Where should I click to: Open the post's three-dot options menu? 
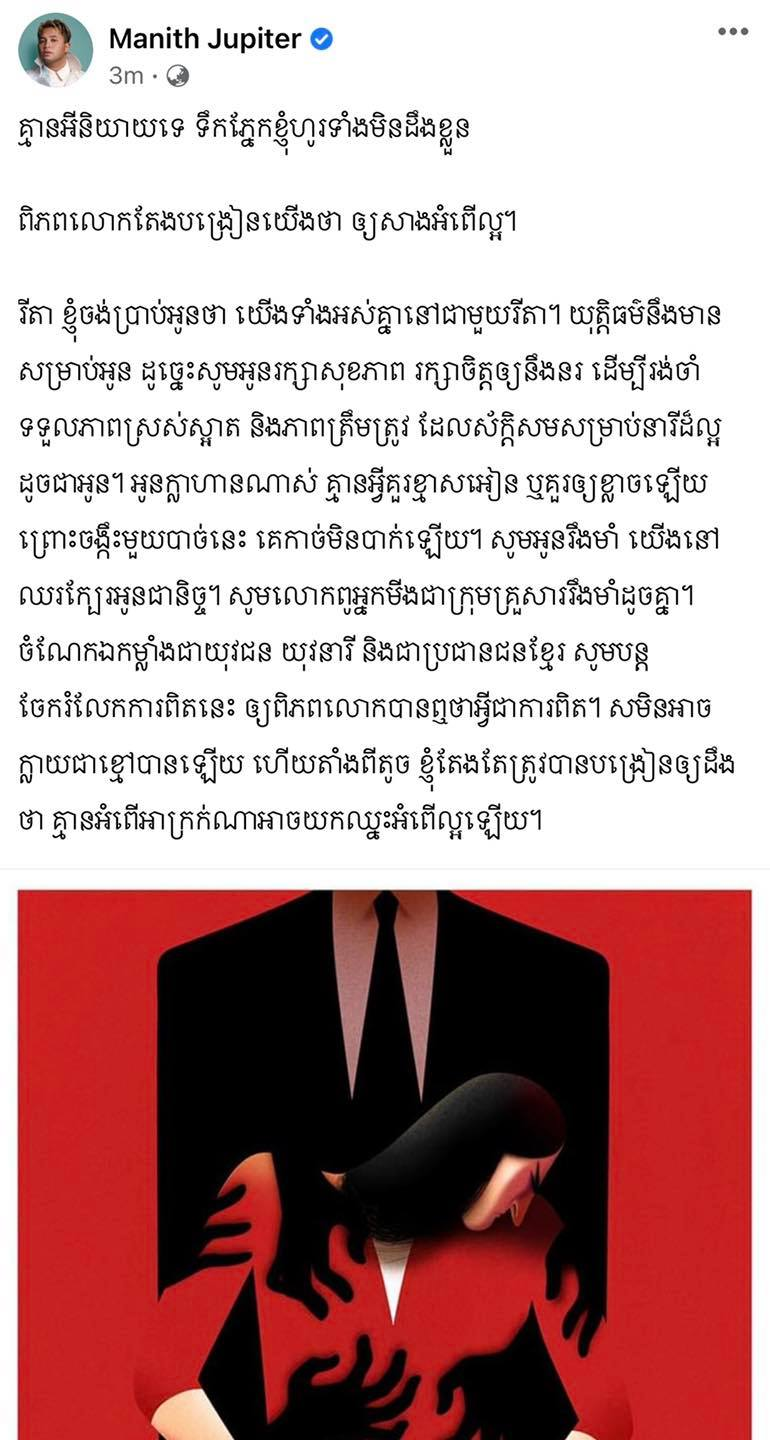tap(733, 33)
